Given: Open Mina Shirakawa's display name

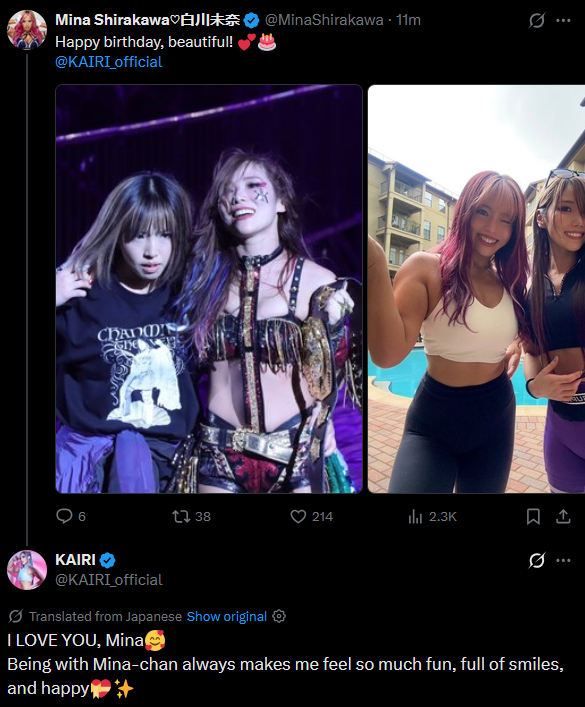Looking at the screenshot, I should [x=147, y=20].
